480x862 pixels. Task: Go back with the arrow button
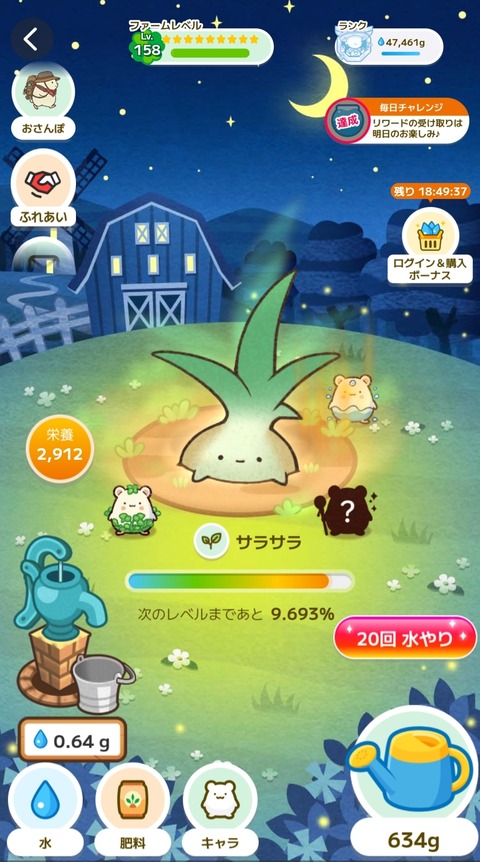pyautogui.click(x=32, y=40)
